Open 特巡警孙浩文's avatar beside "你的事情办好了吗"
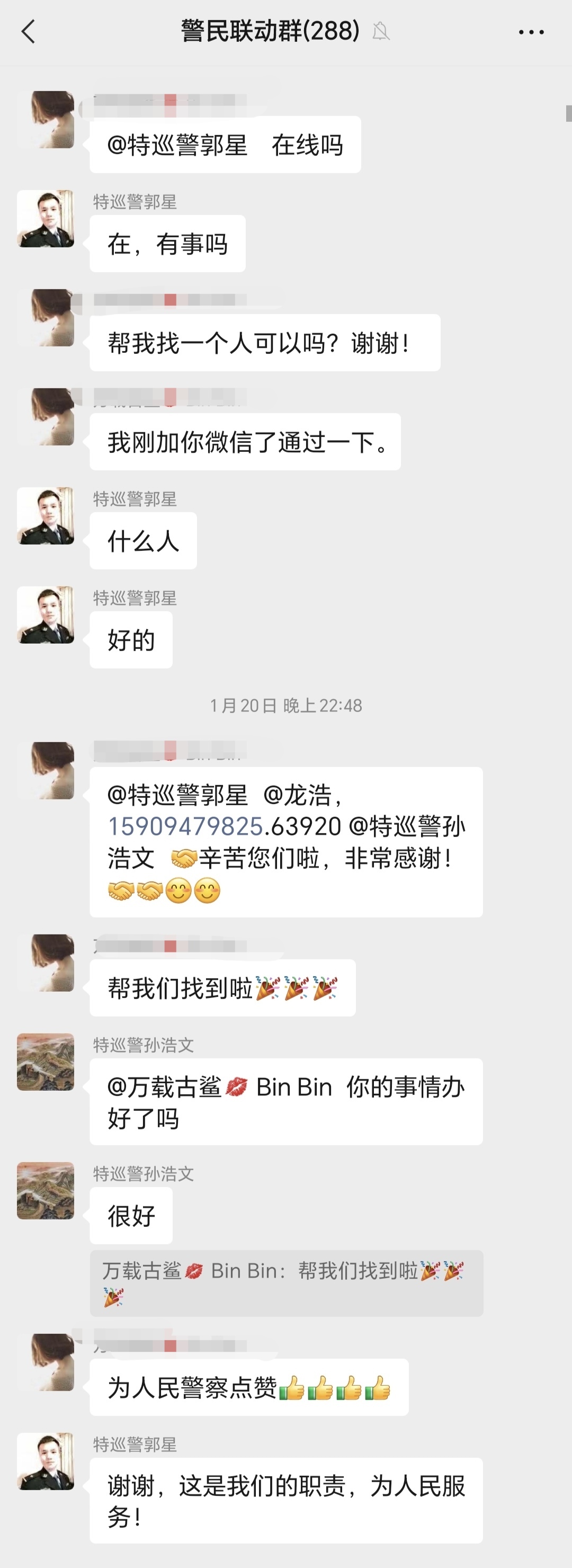This screenshot has height=1568, width=572. [46, 1062]
